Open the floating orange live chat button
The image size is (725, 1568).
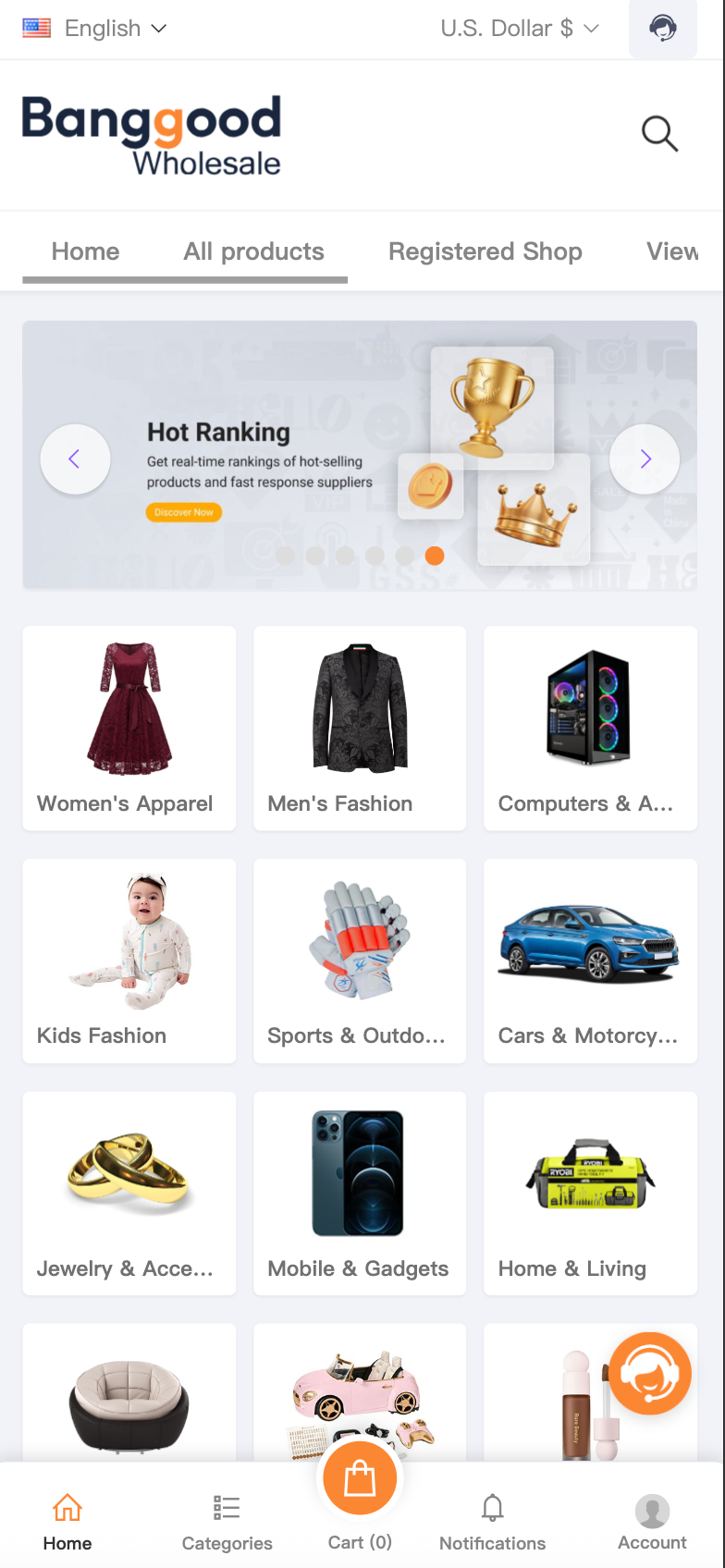coord(649,1373)
